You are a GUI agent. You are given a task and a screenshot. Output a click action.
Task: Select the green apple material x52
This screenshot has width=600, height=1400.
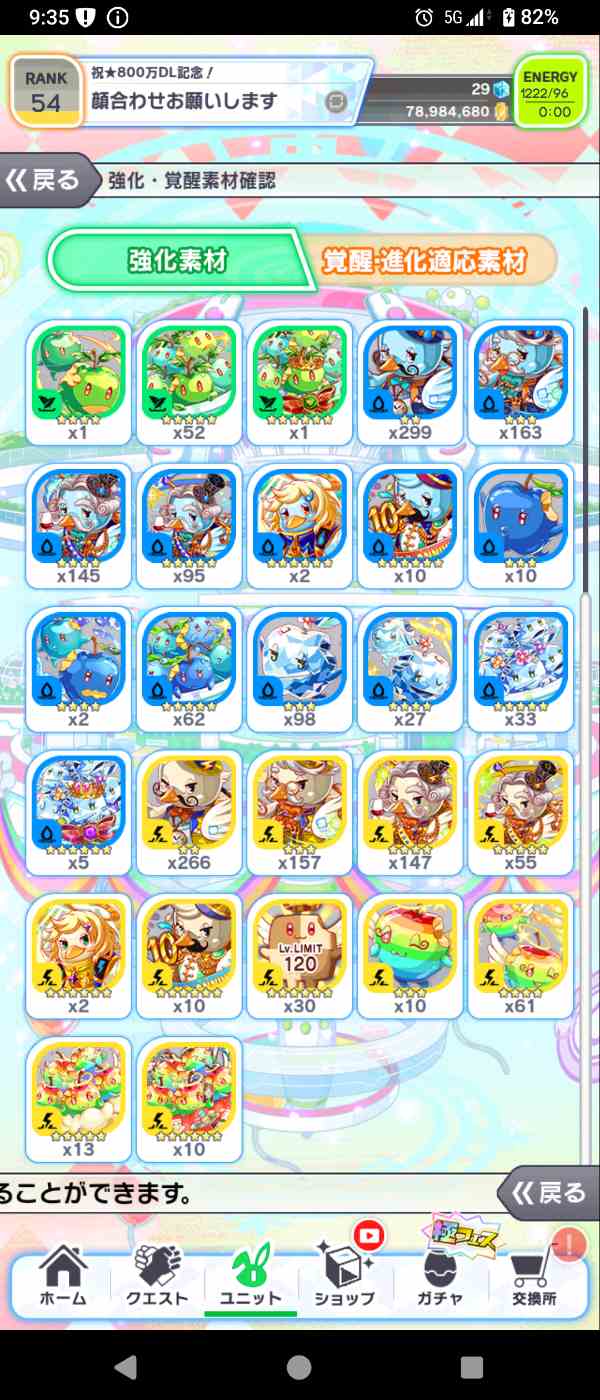(x=189, y=381)
